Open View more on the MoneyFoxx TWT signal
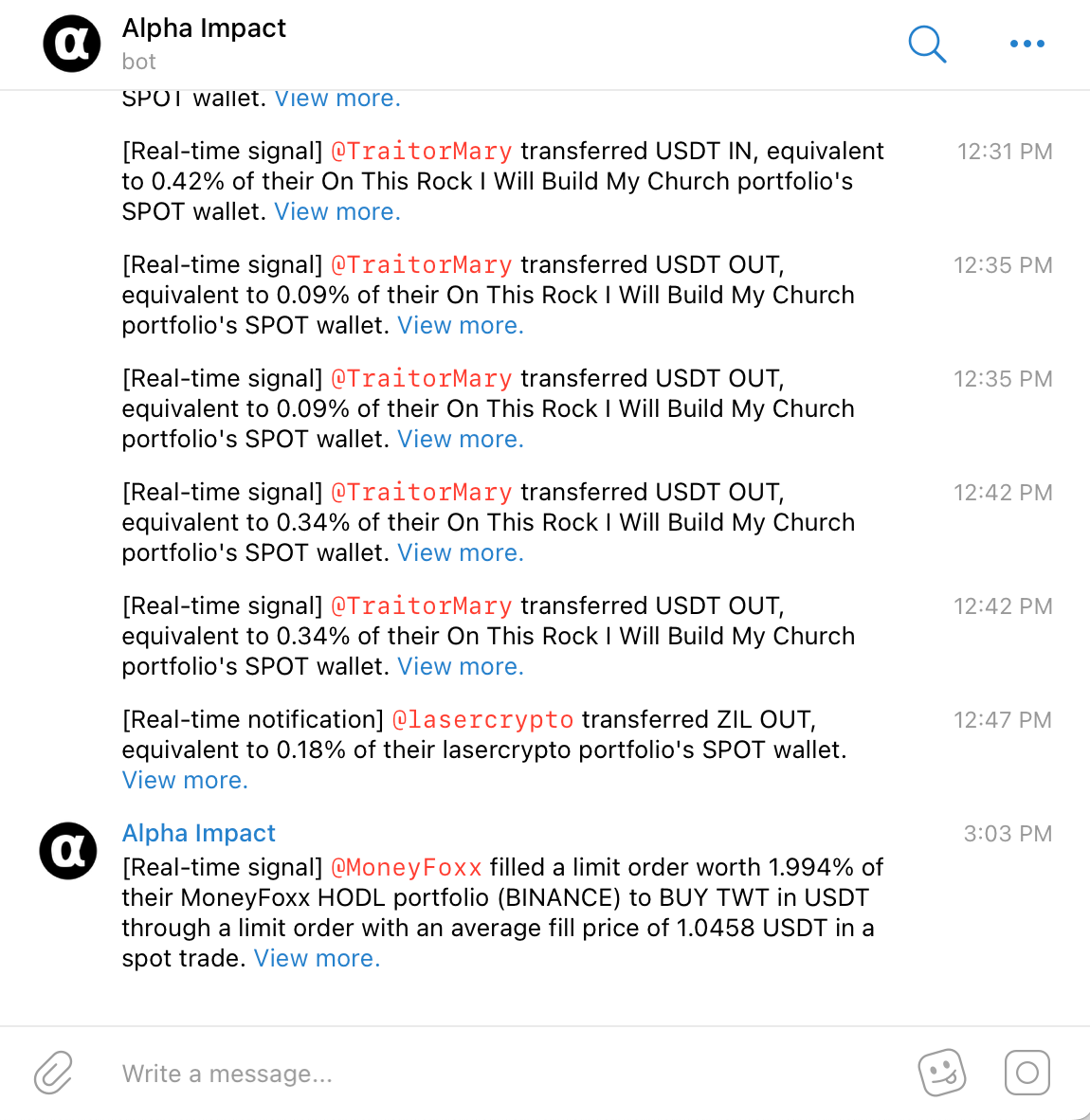Image resolution: width=1090 pixels, height=1120 pixels. click(x=317, y=959)
